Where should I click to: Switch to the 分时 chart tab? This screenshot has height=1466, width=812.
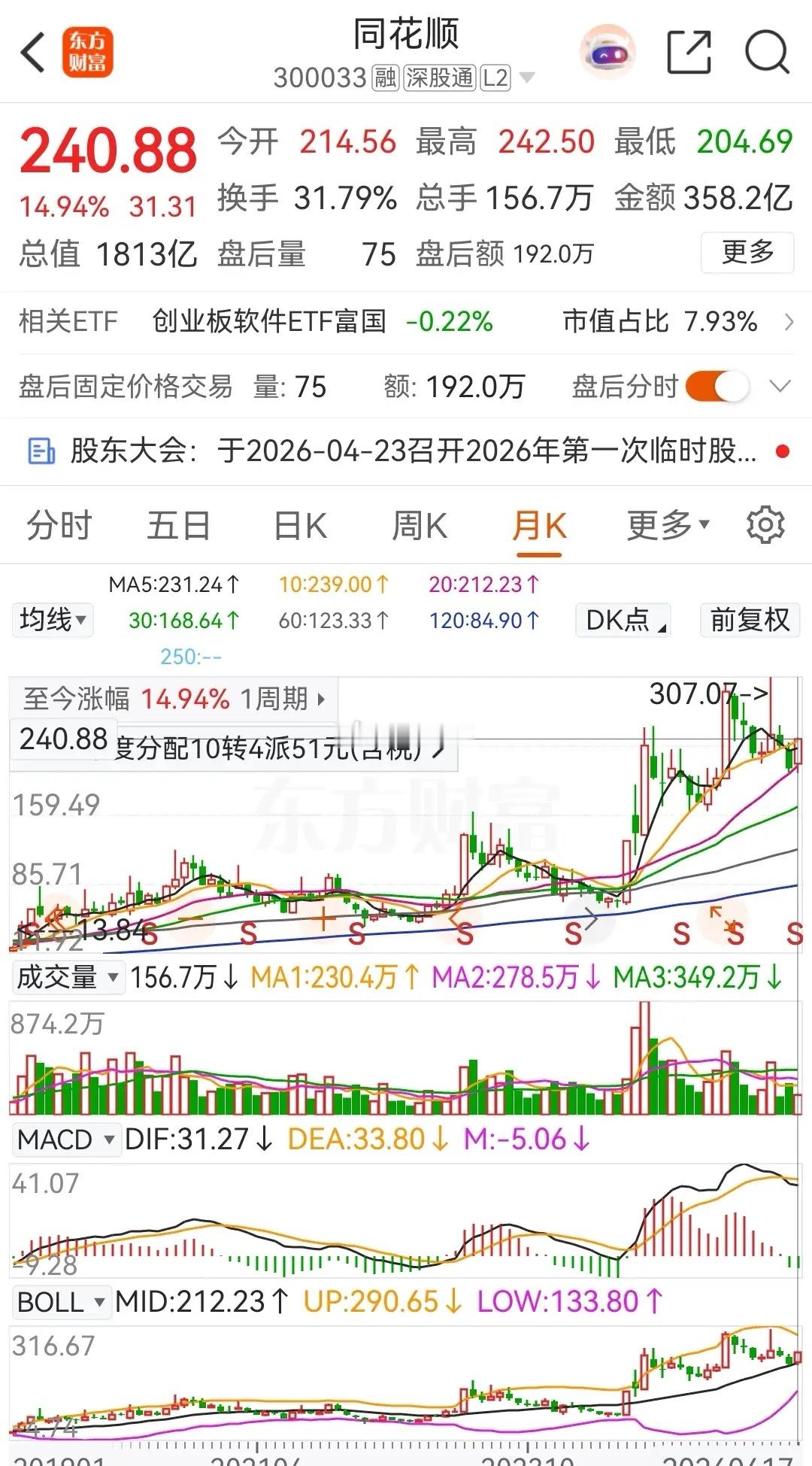coord(59,525)
